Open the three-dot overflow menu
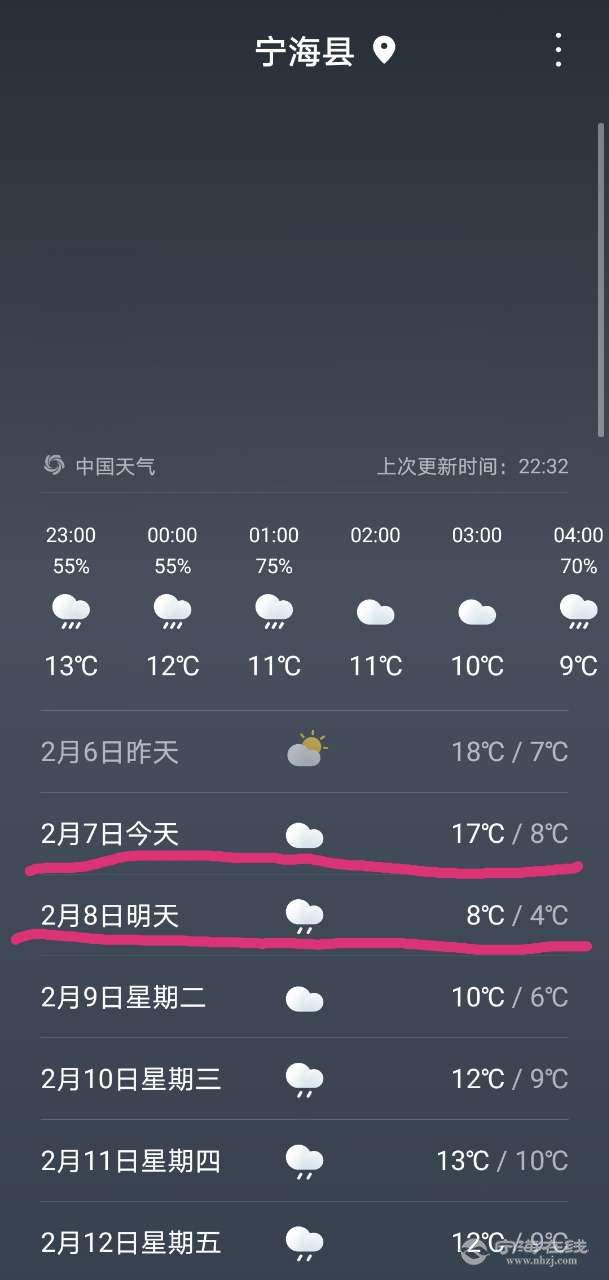Screen dimensions: 609x1280 pyautogui.click(x=558, y=50)
